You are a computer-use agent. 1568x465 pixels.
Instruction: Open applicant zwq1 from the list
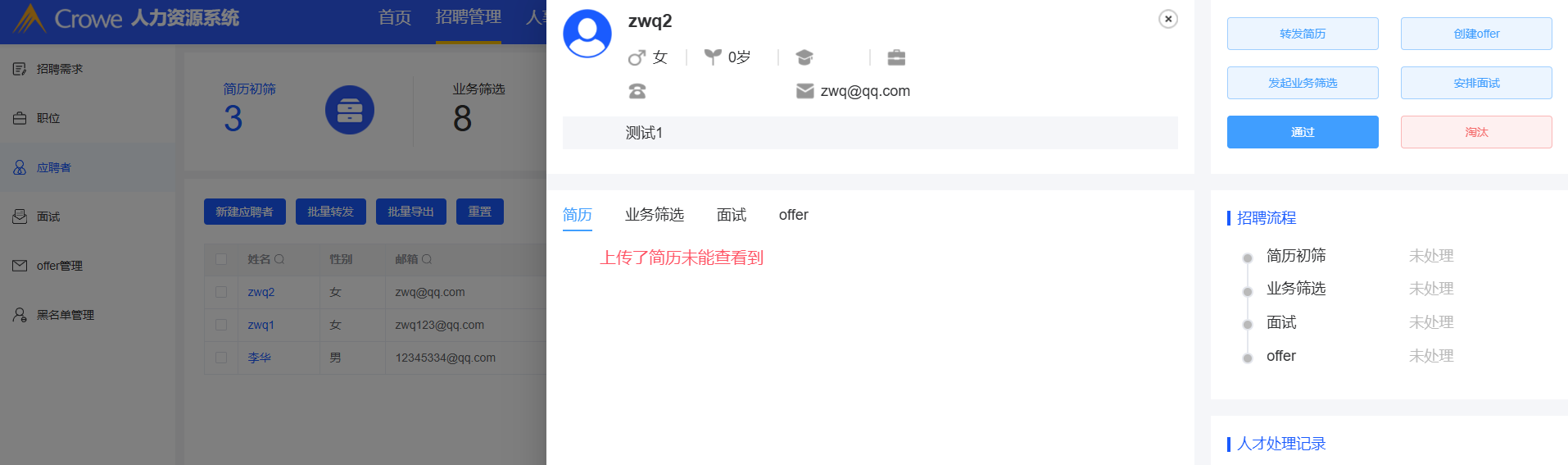(x=261, y=325)
